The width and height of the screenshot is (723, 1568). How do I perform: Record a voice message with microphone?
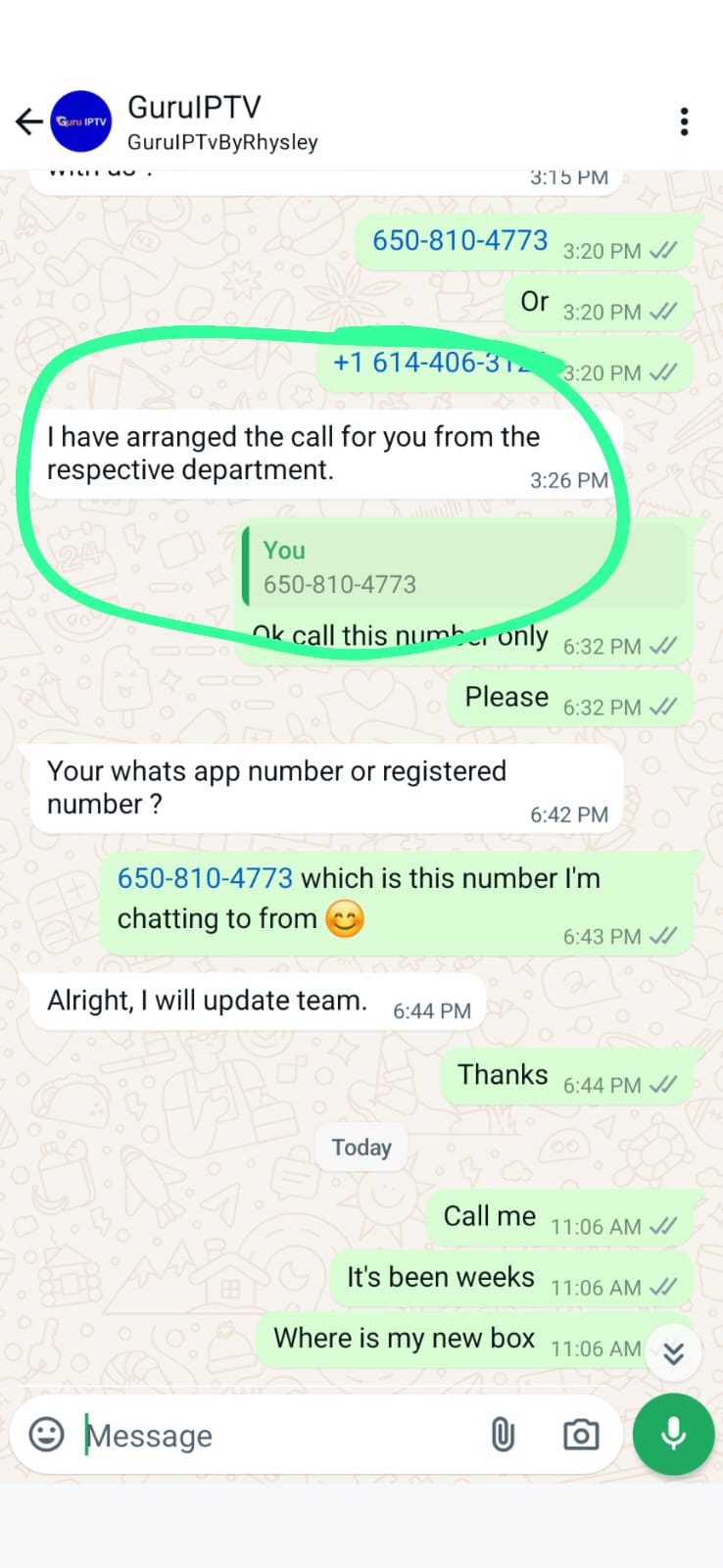tap(673, 1434)
